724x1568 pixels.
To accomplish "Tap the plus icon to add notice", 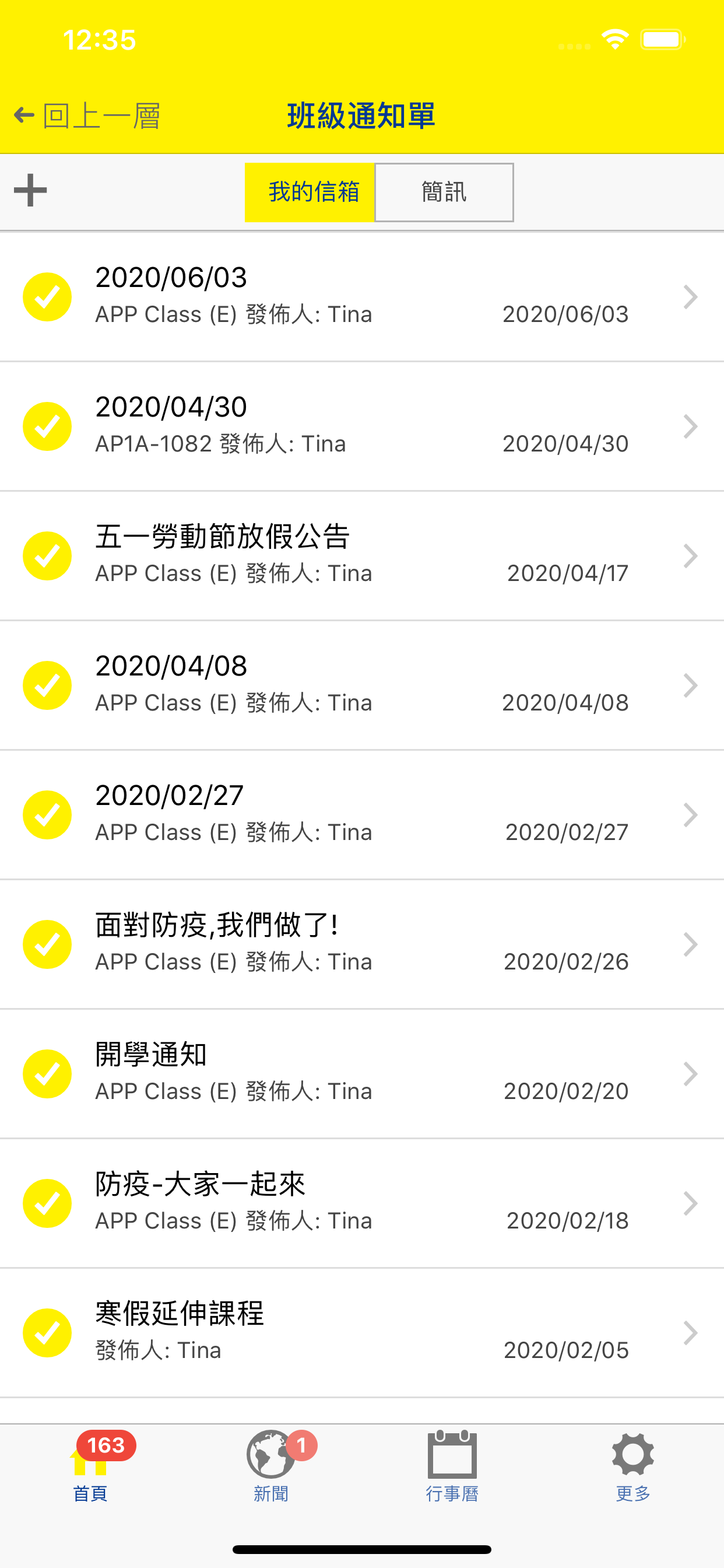I will (x=30, y=191).
